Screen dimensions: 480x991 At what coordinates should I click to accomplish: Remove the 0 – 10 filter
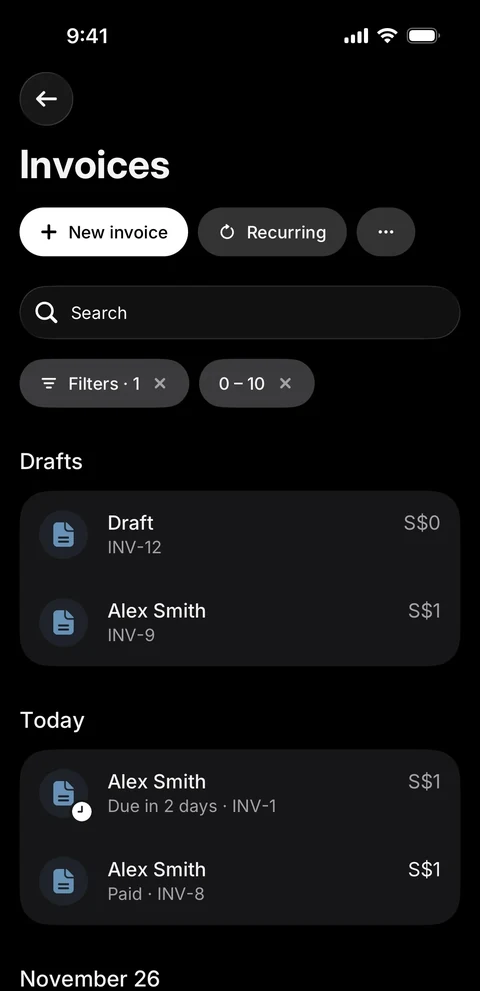click(286, 383)
